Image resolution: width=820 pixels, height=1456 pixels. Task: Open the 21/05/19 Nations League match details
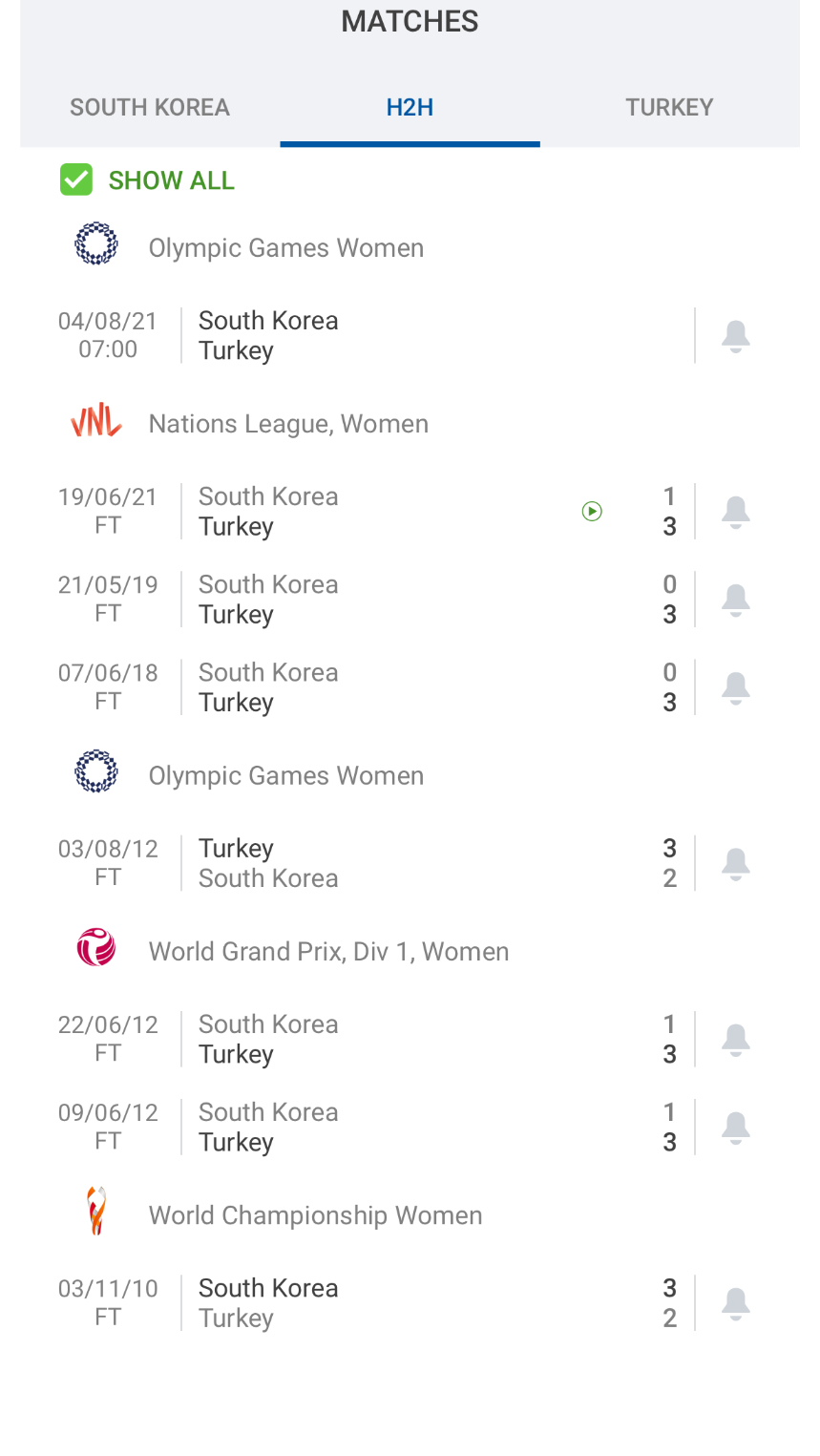point(382,600)
